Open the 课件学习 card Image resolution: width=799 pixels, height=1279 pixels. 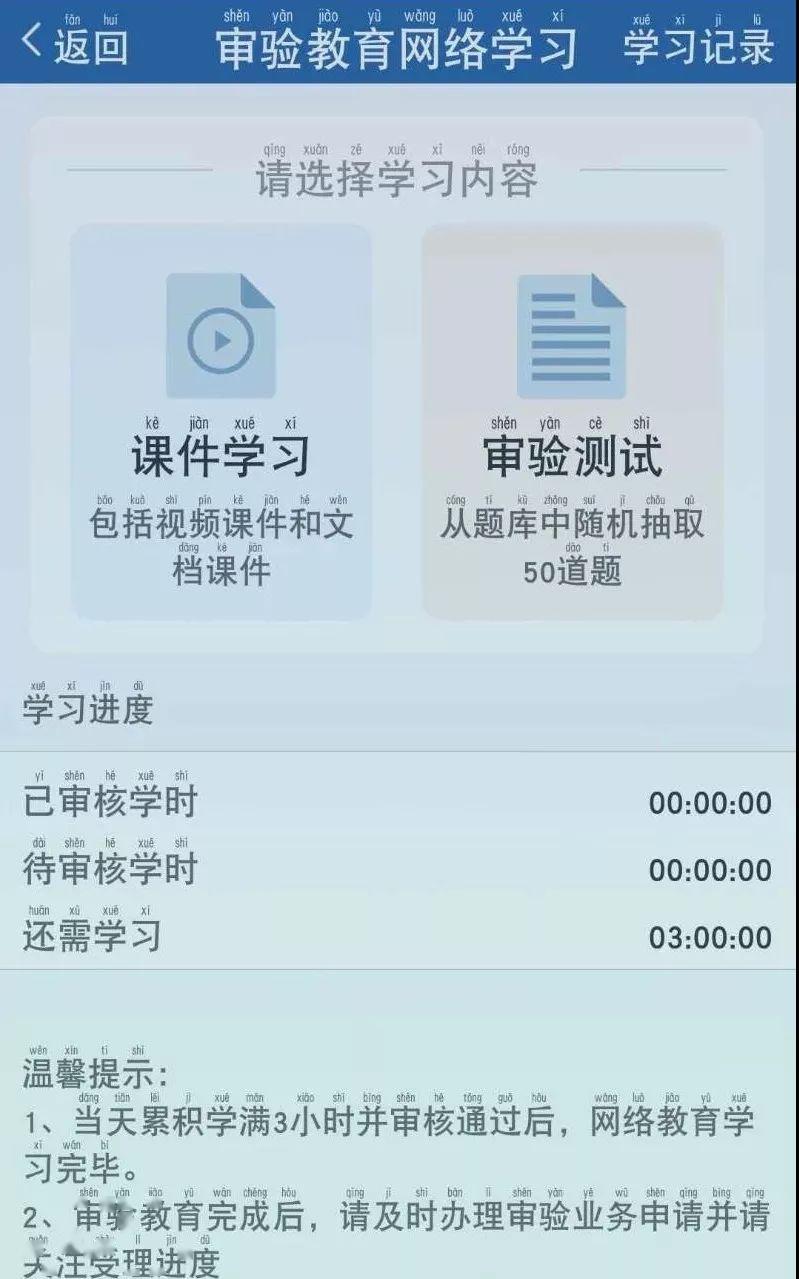pos(221,422)
